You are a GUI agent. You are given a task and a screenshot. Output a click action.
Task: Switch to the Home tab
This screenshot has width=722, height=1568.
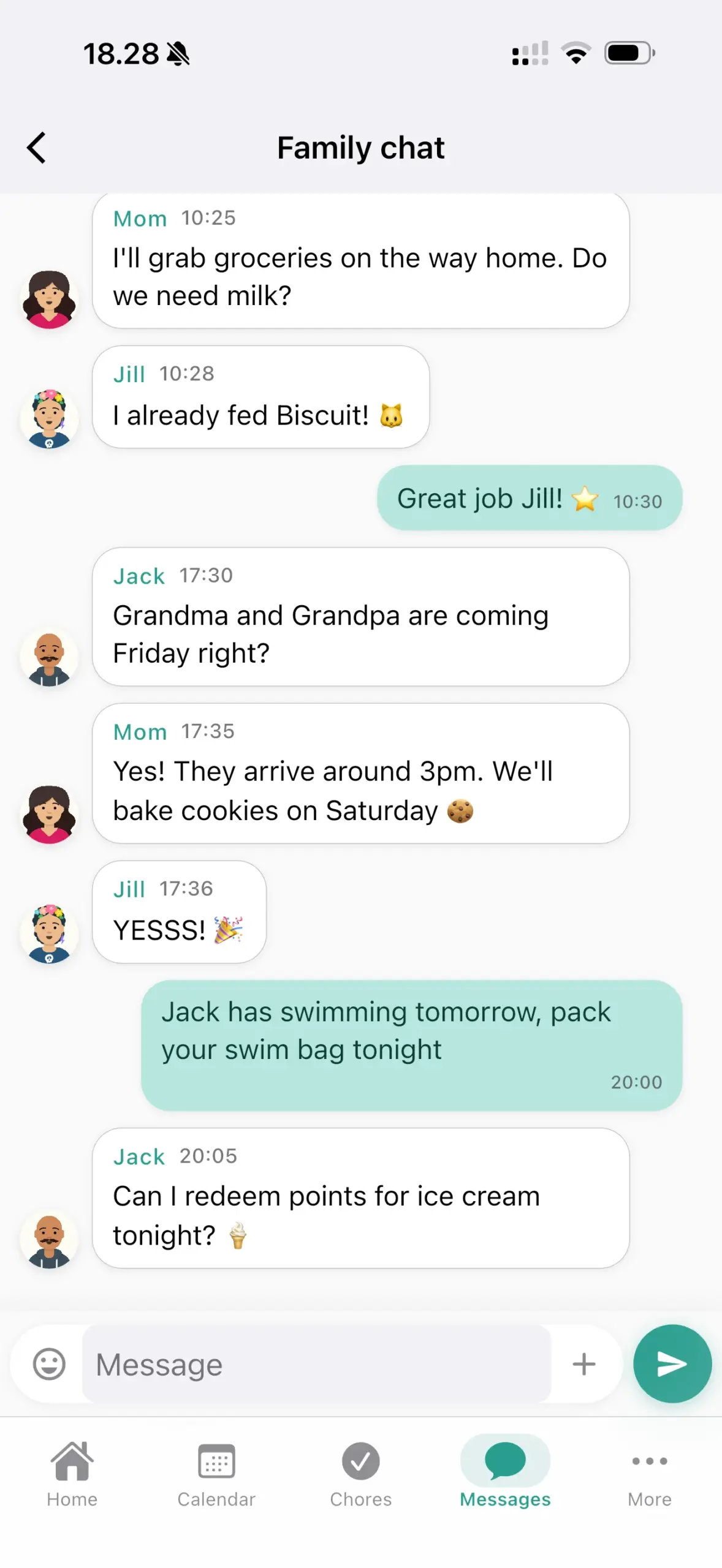[72, 1474]
